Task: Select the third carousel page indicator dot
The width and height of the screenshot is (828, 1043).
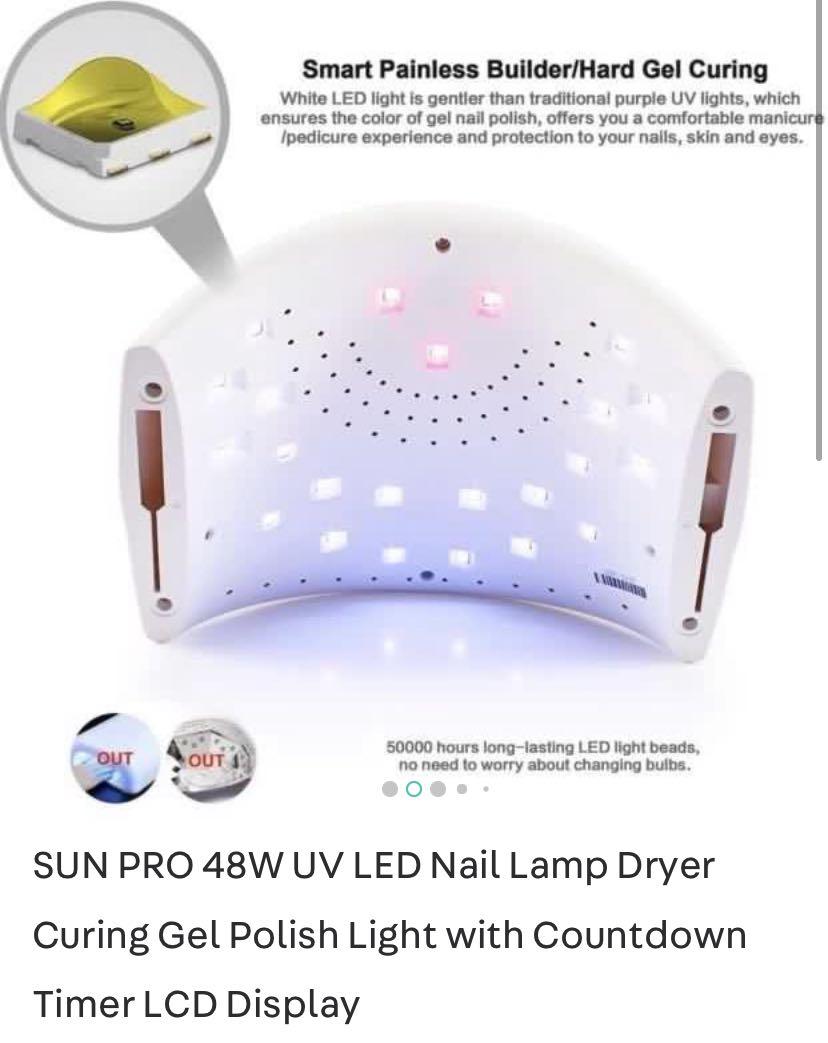Action: [438, 789]
